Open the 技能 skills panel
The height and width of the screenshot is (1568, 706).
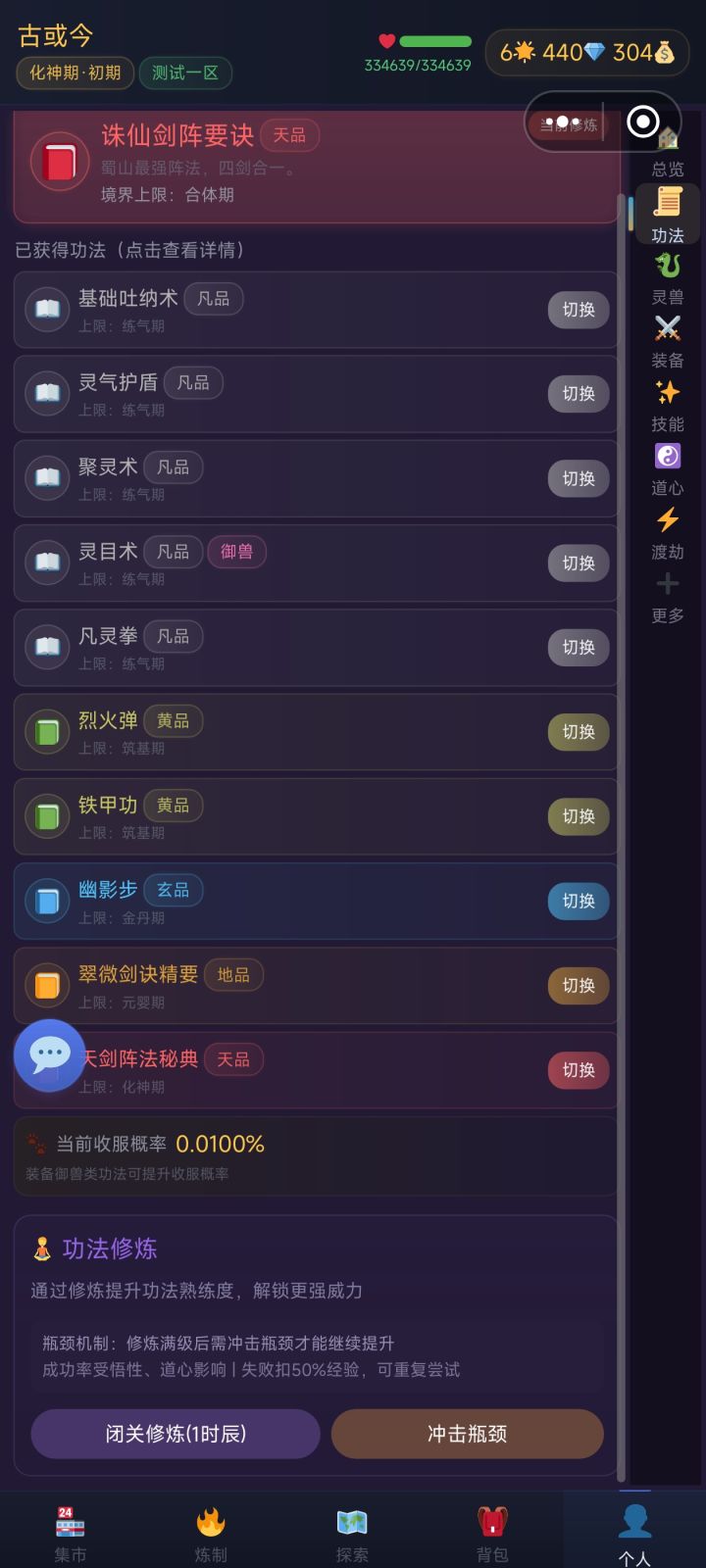point(668,402)
